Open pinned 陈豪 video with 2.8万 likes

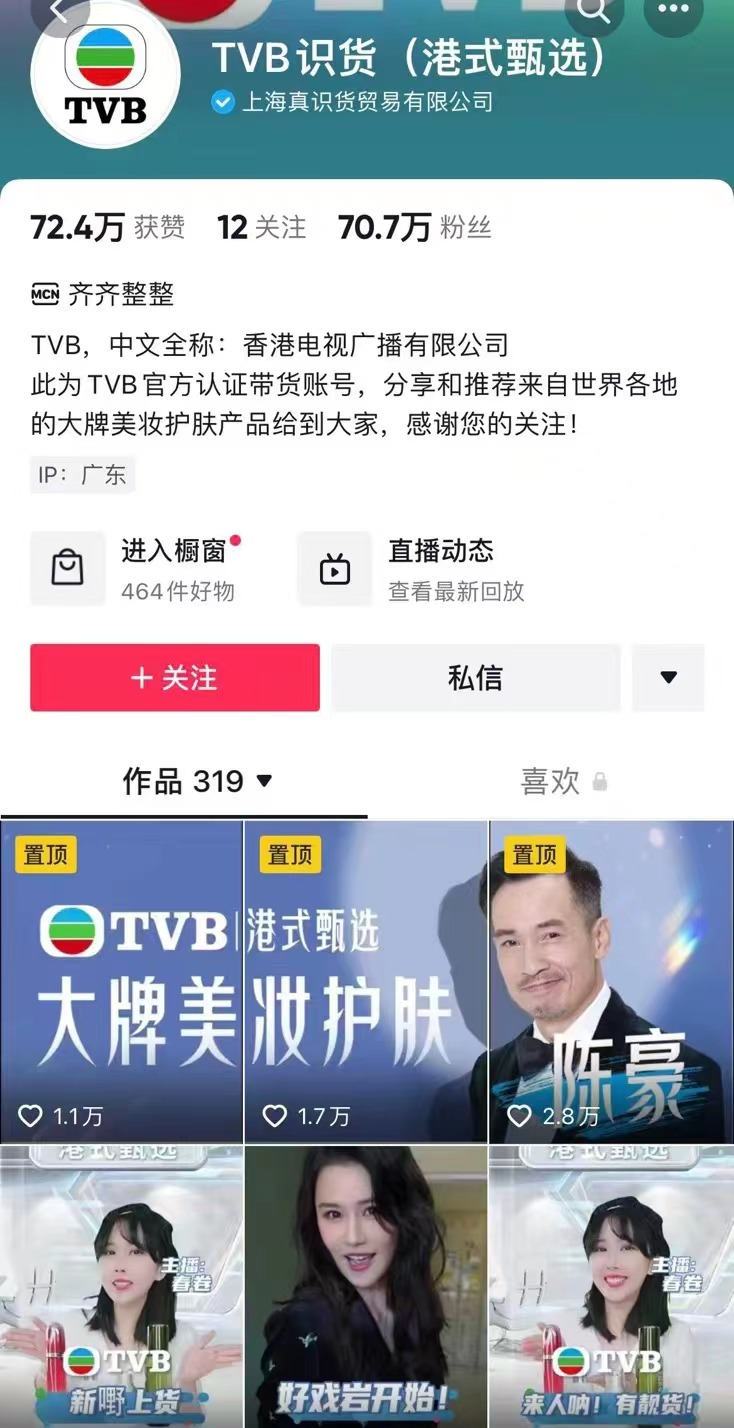click(611, 982)
